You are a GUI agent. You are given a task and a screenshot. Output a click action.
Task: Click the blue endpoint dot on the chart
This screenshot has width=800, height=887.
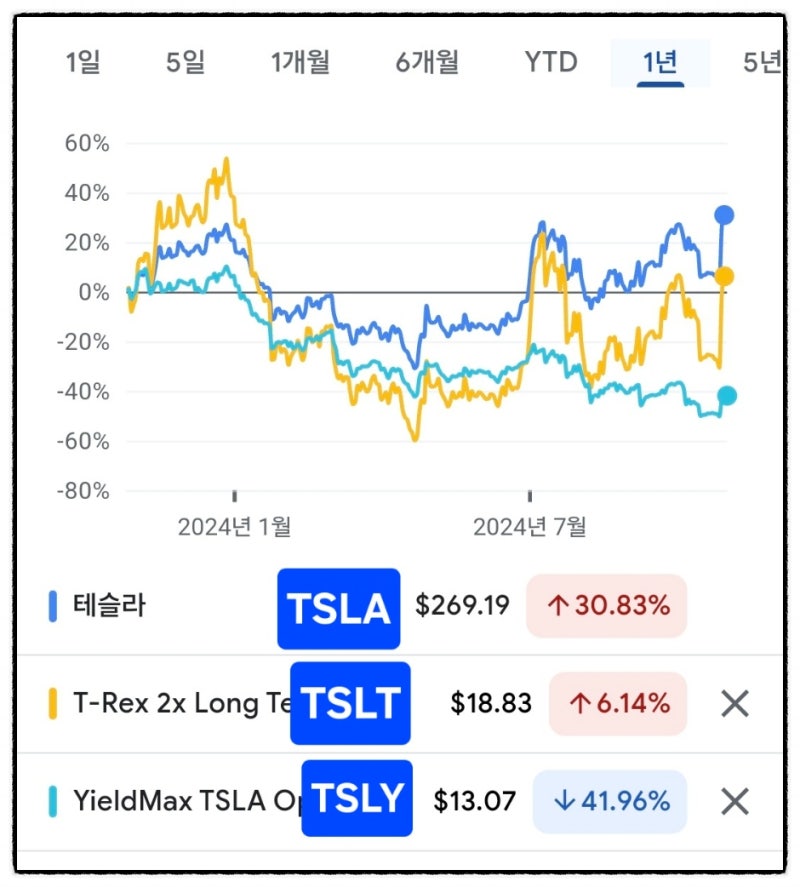pyautogui.click(x=722, y=214)
